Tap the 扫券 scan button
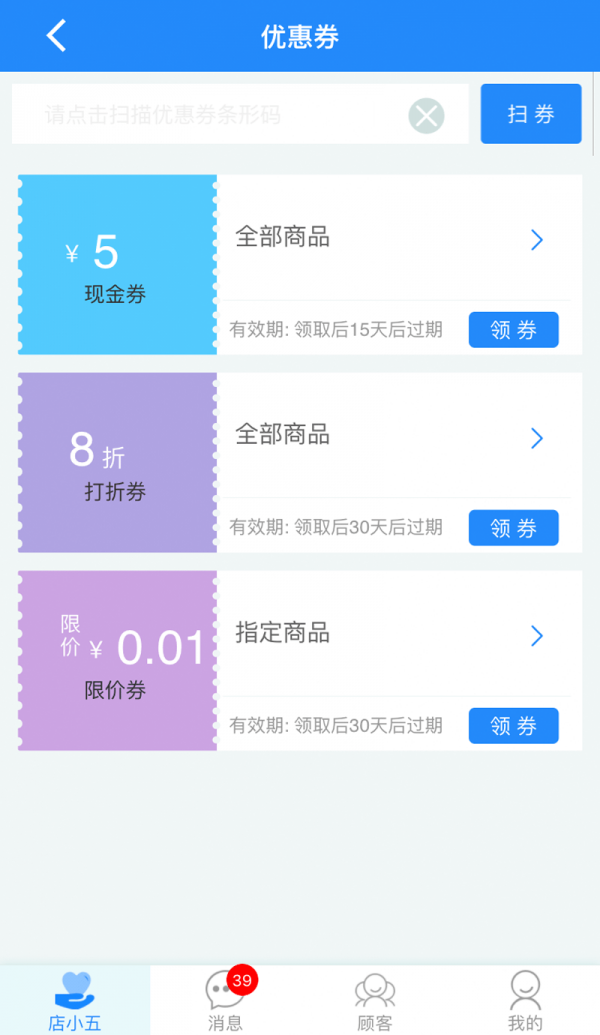The image size is (600, 1035). click(x=530, y=114)
